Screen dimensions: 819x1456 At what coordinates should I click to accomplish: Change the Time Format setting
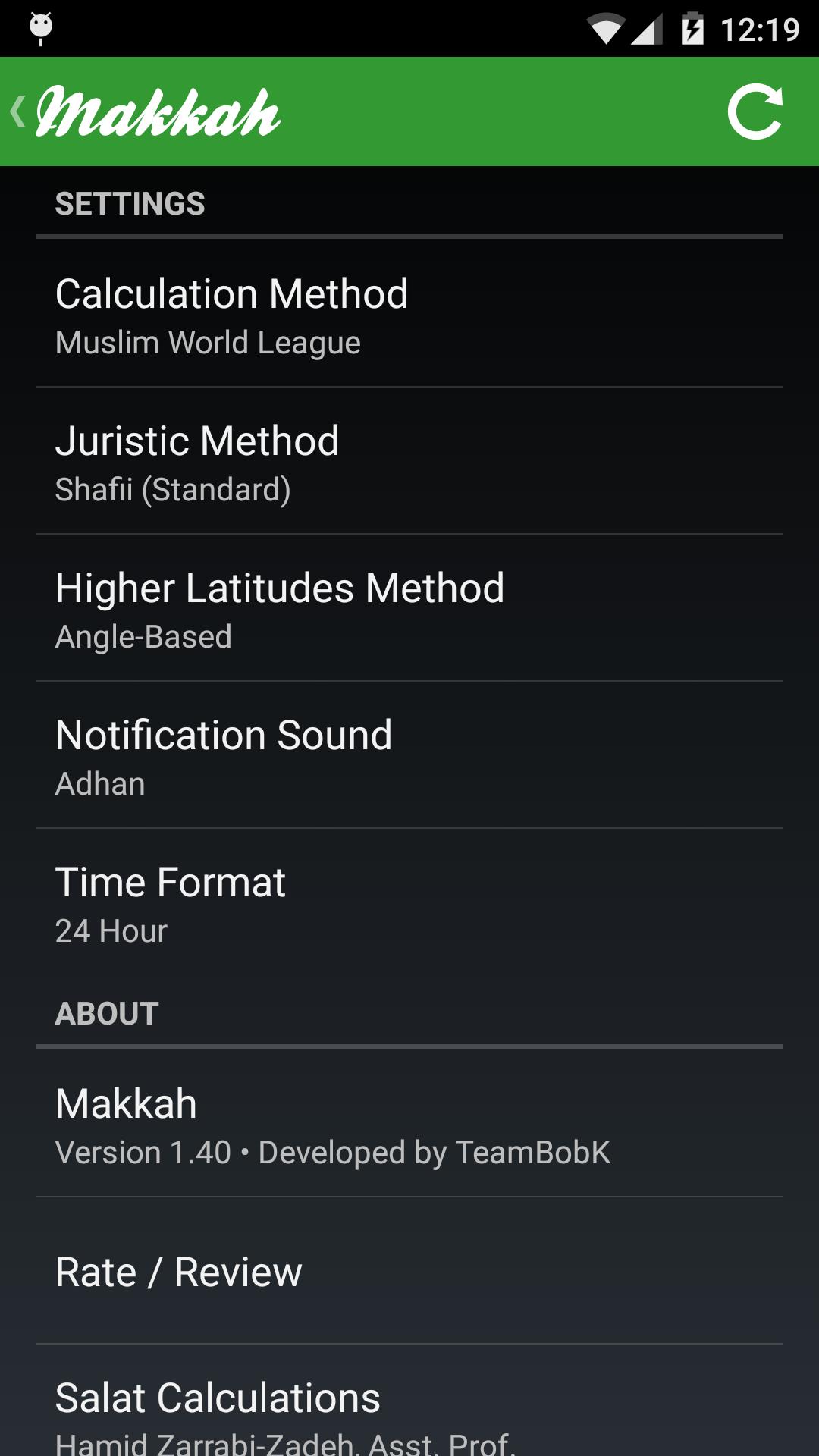pyautogui.click(x=409, y=902)
